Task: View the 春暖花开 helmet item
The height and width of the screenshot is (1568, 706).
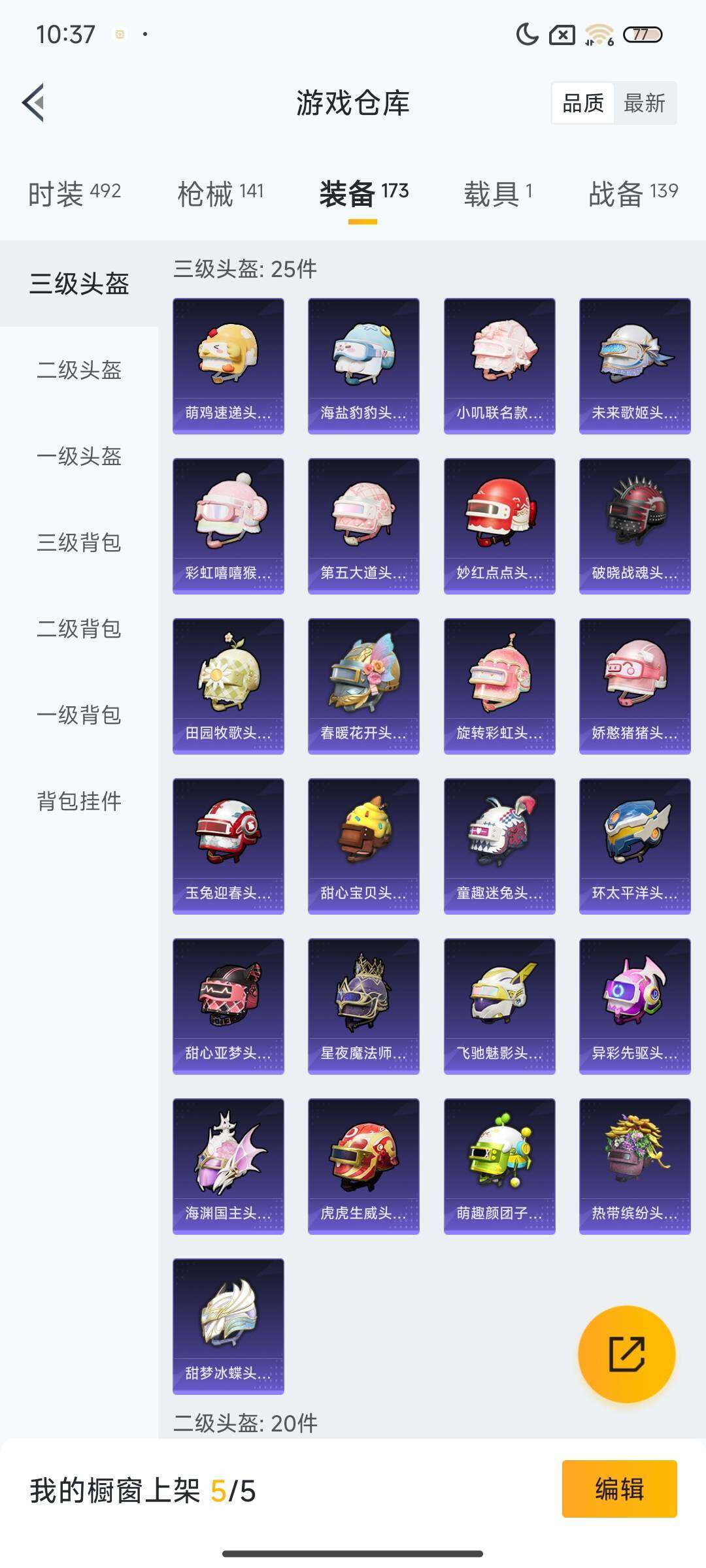Action: pyautogui.click(x=363, y=686)
